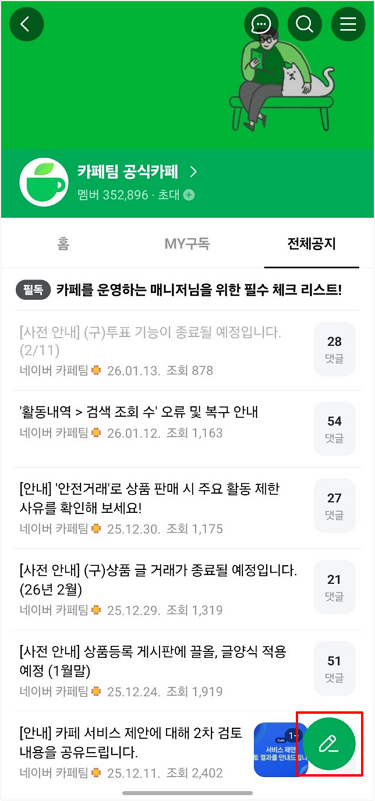Screen dimensions: 375x801
Task: Select the 전체공지 tab
Action: click(312, 244)
